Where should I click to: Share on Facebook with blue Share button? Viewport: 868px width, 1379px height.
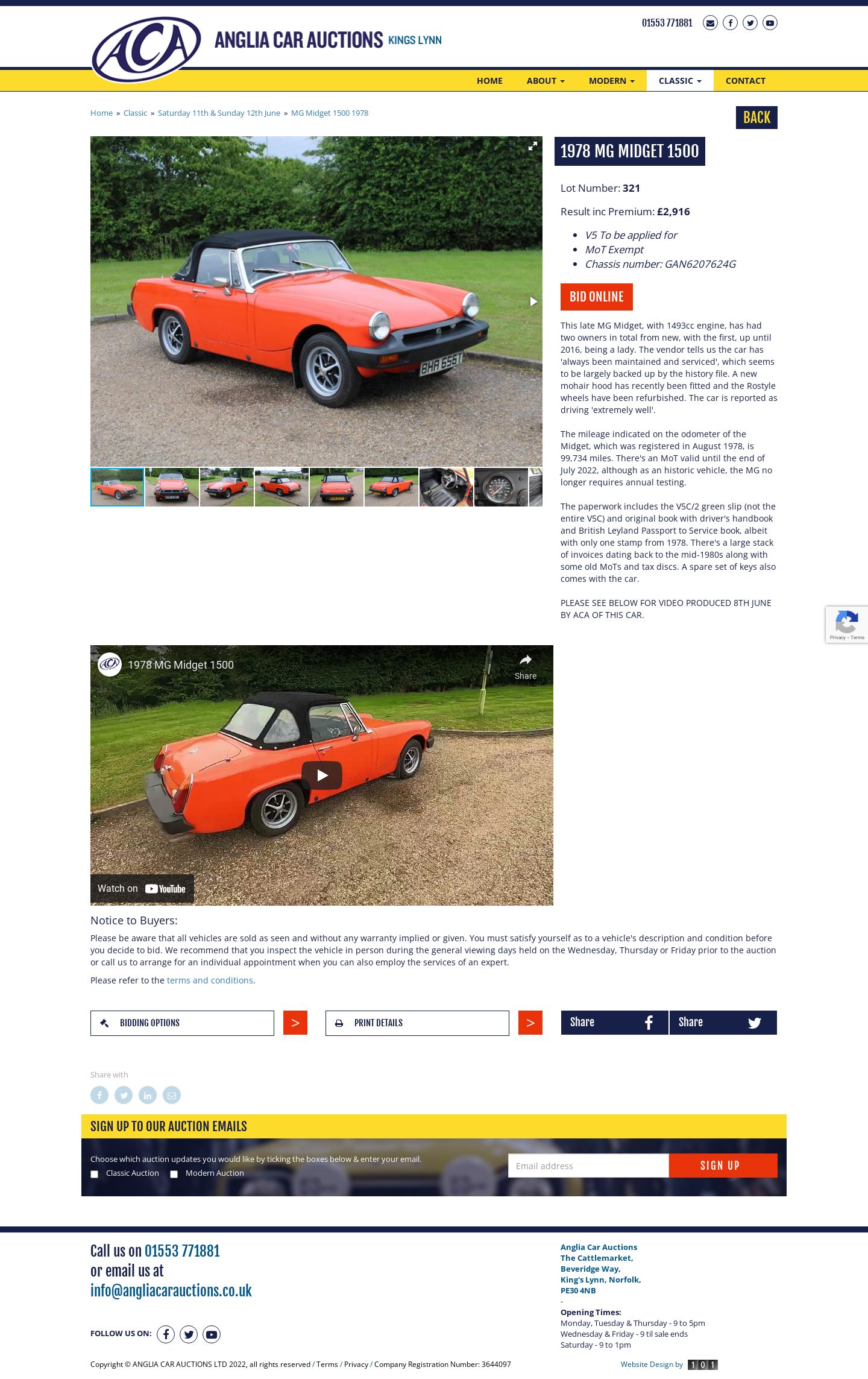point(614,1023)
